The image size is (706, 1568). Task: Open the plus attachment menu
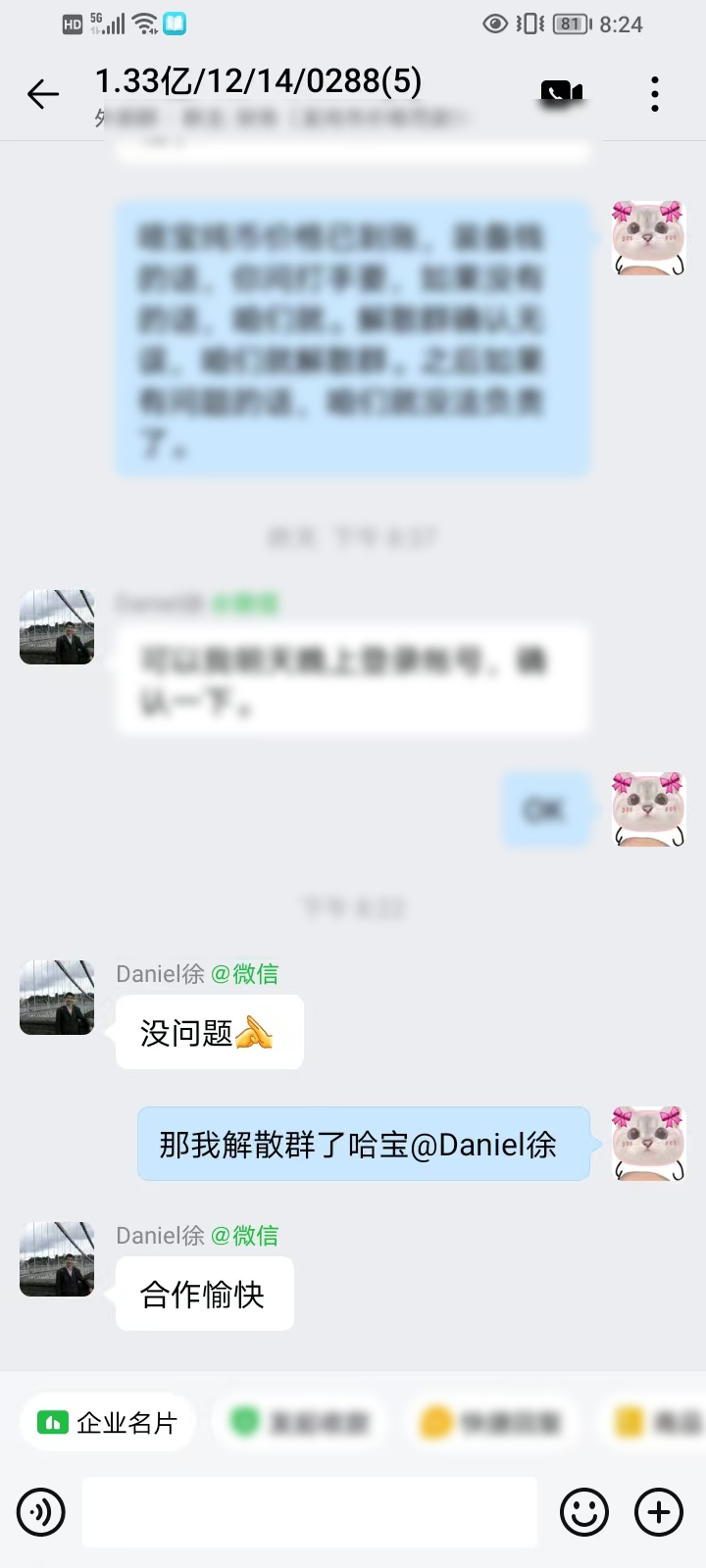click(x=659, y=1512)
